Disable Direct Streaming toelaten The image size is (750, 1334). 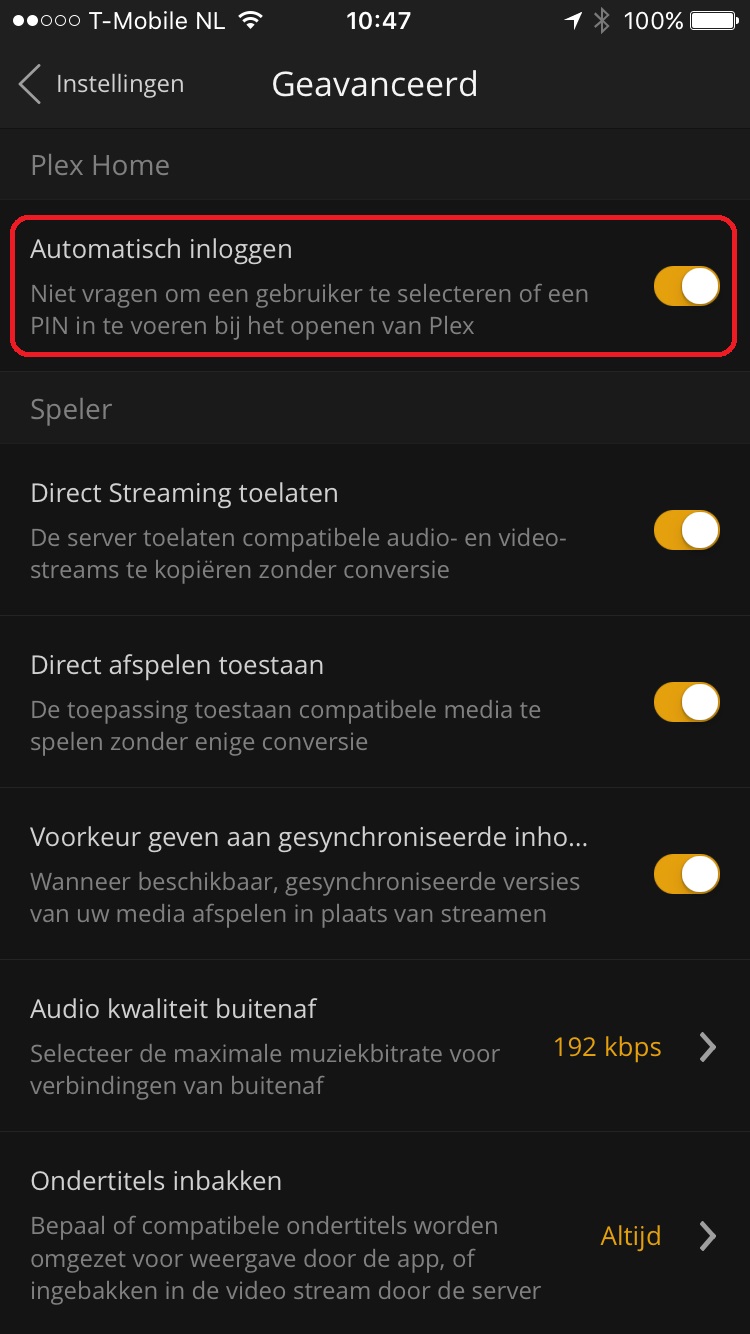click(686, 530)
